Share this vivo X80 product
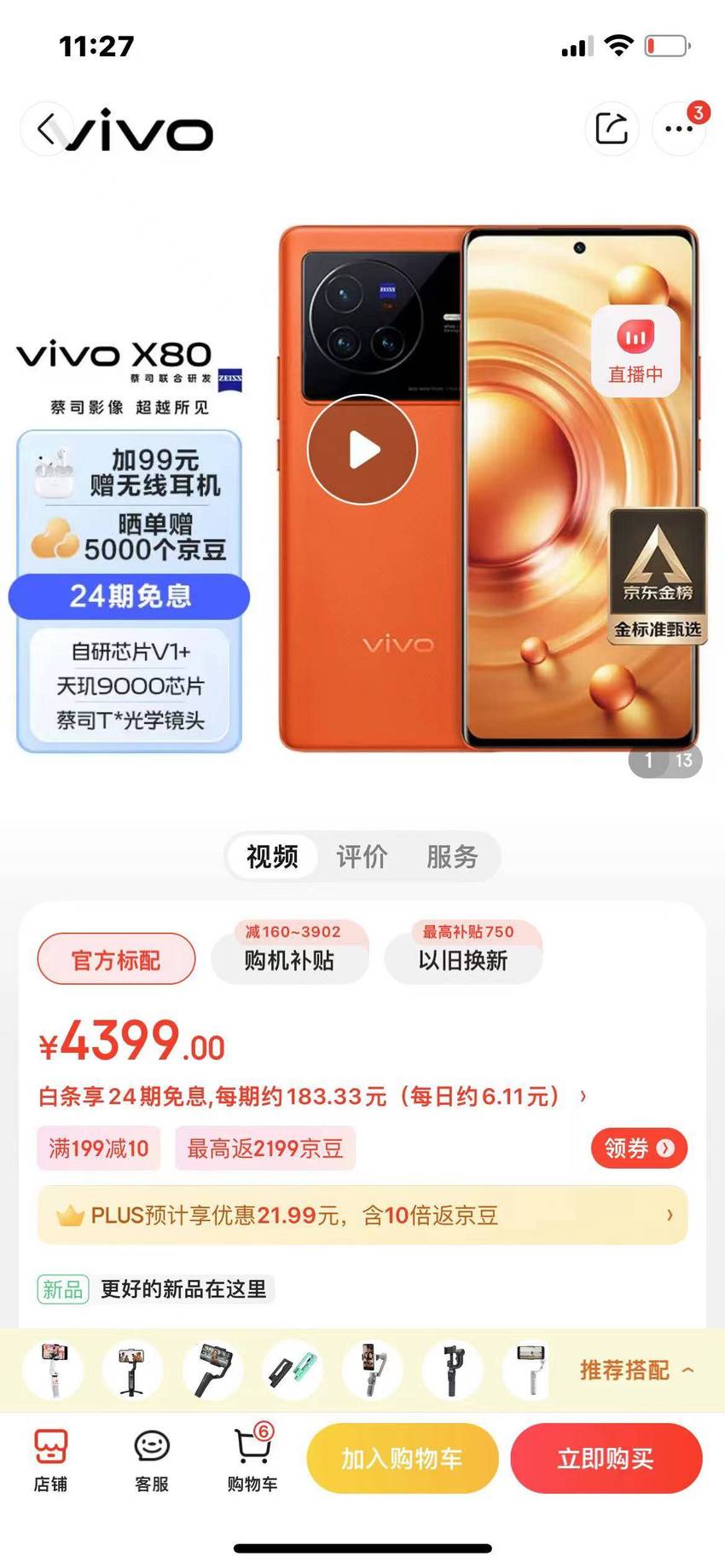 612,129
